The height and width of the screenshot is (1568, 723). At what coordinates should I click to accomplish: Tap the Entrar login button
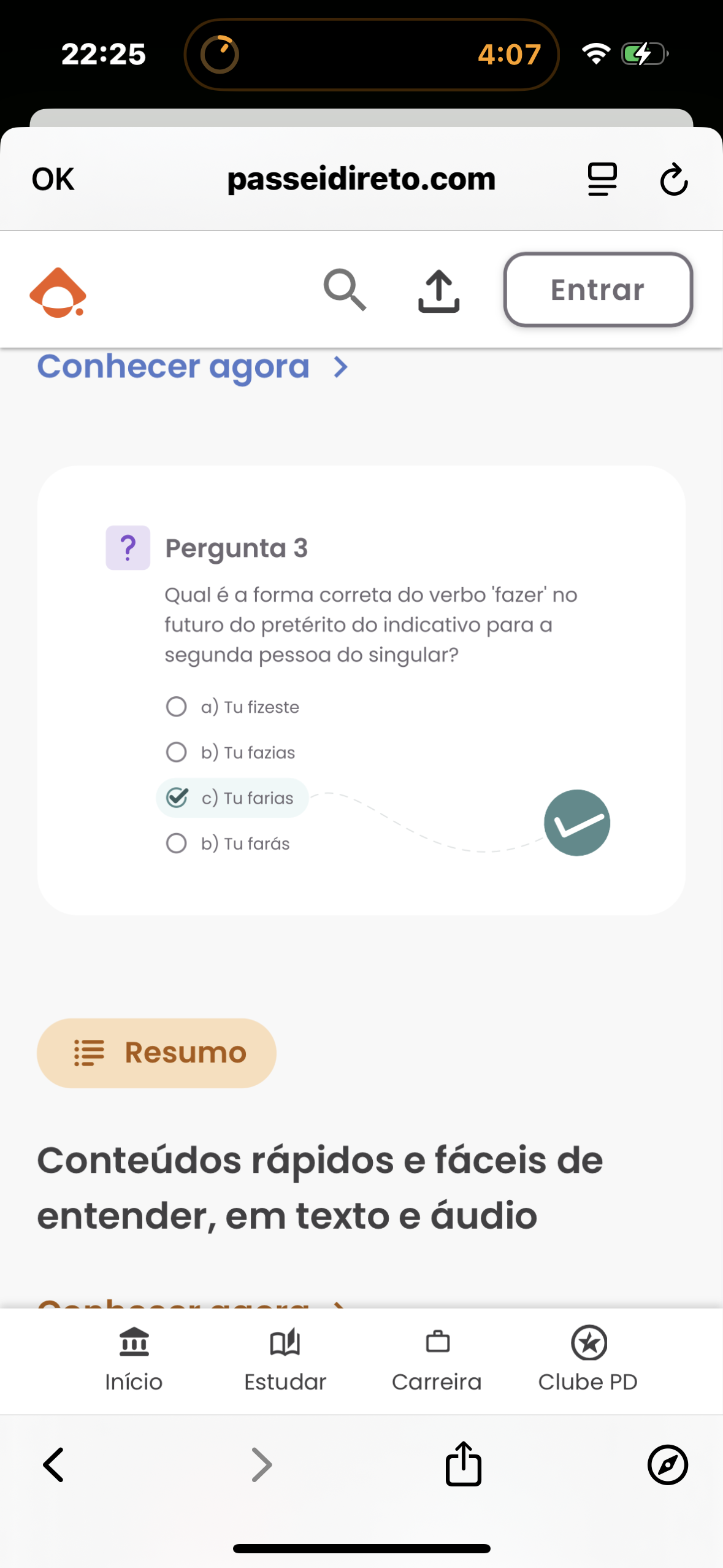click(x=597, y=290)
